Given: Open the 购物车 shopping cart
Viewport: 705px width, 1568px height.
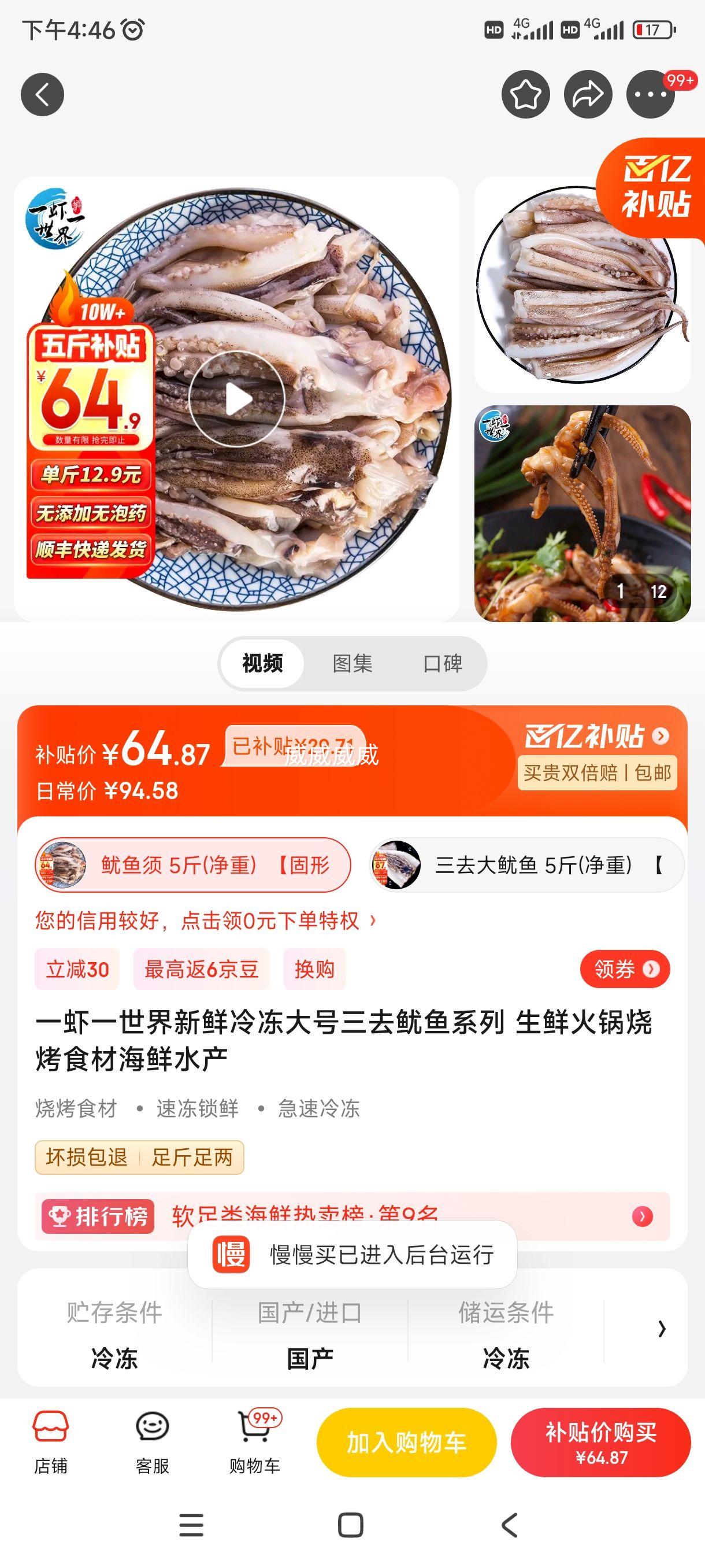Looking at the screenshot, I should click(x=255, y=1442).
